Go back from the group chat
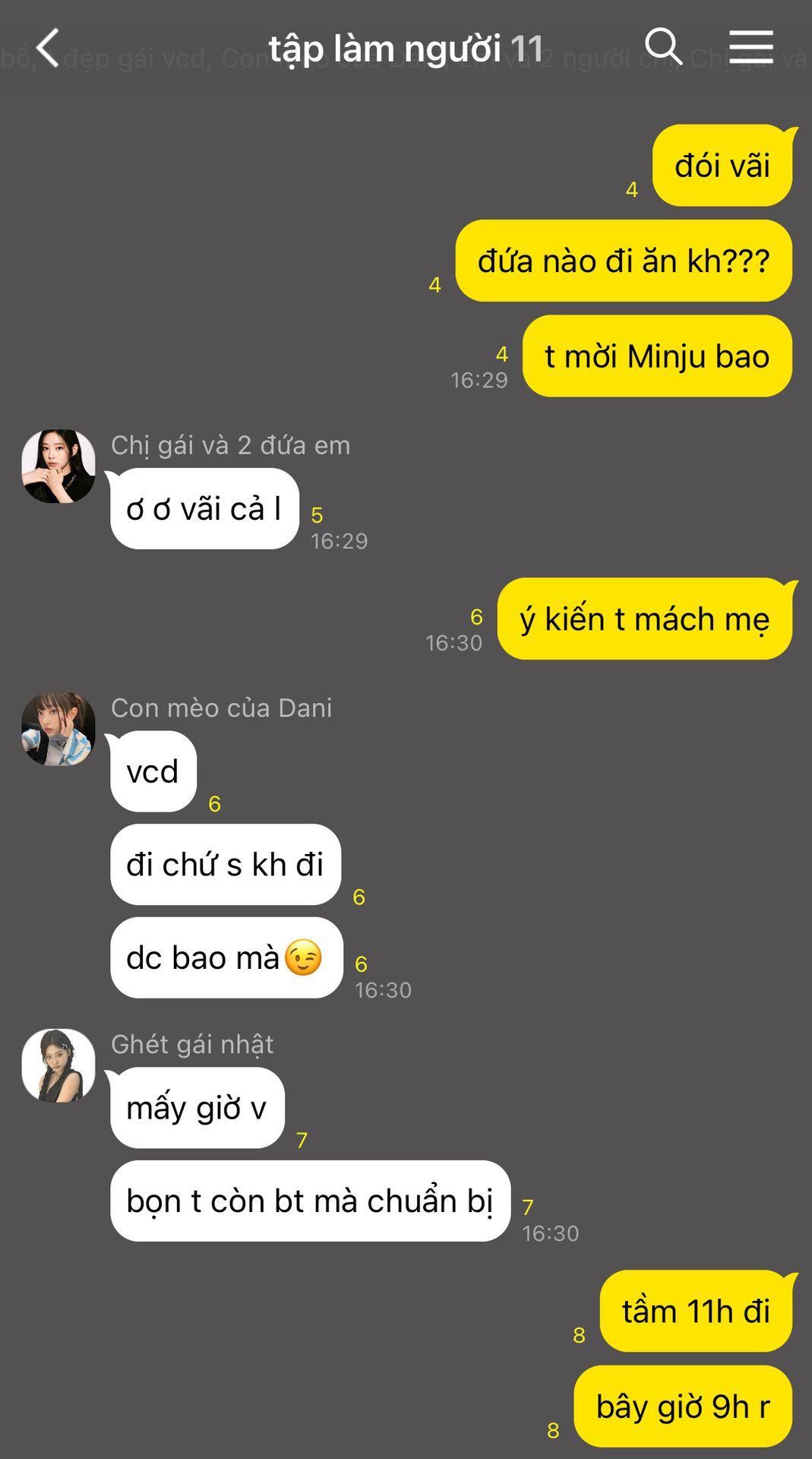Viewport: 812px width, 1459px height. (x=48, y=48)
